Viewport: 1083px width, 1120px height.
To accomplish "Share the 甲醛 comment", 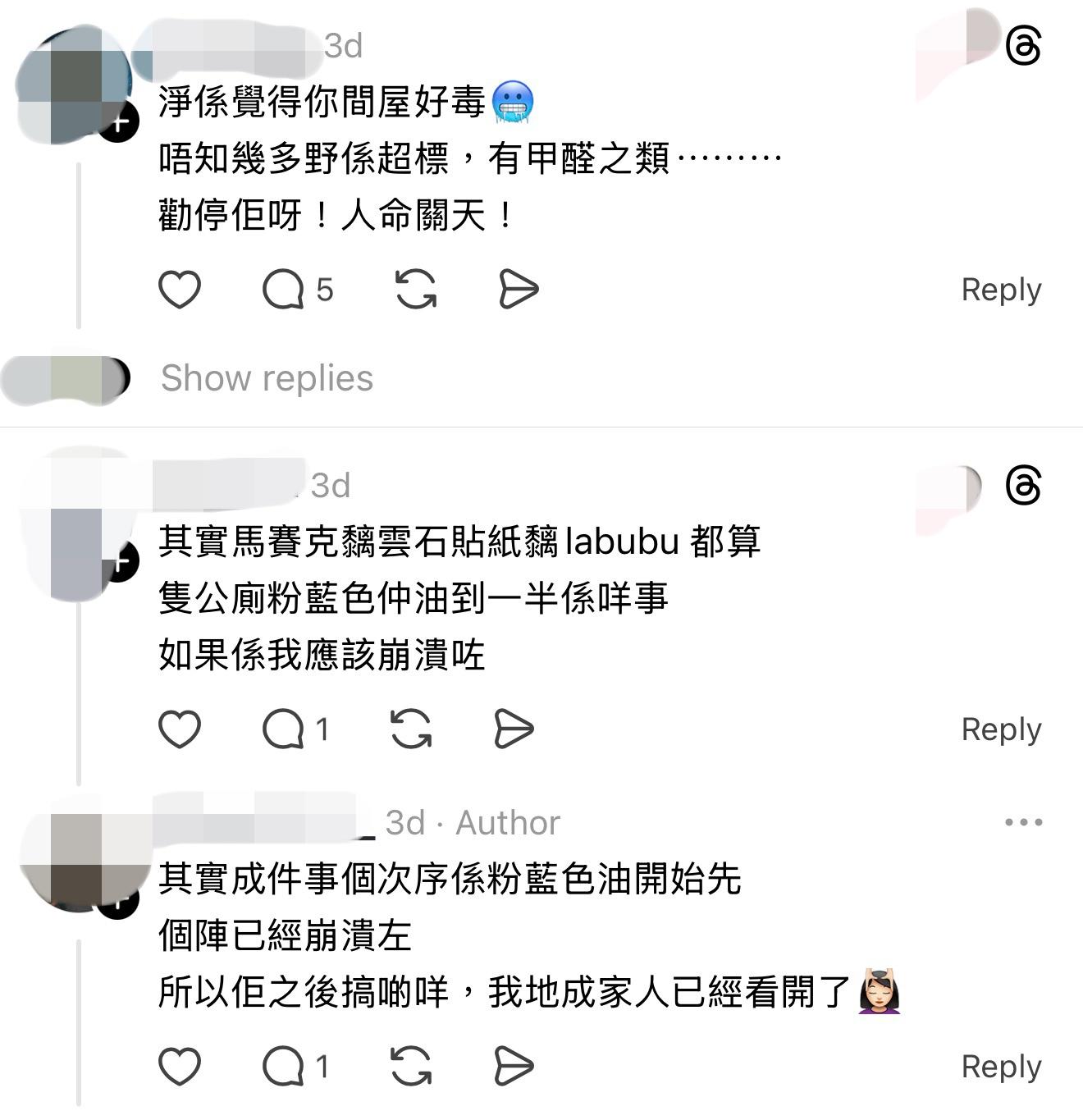I will coord(519,290).
